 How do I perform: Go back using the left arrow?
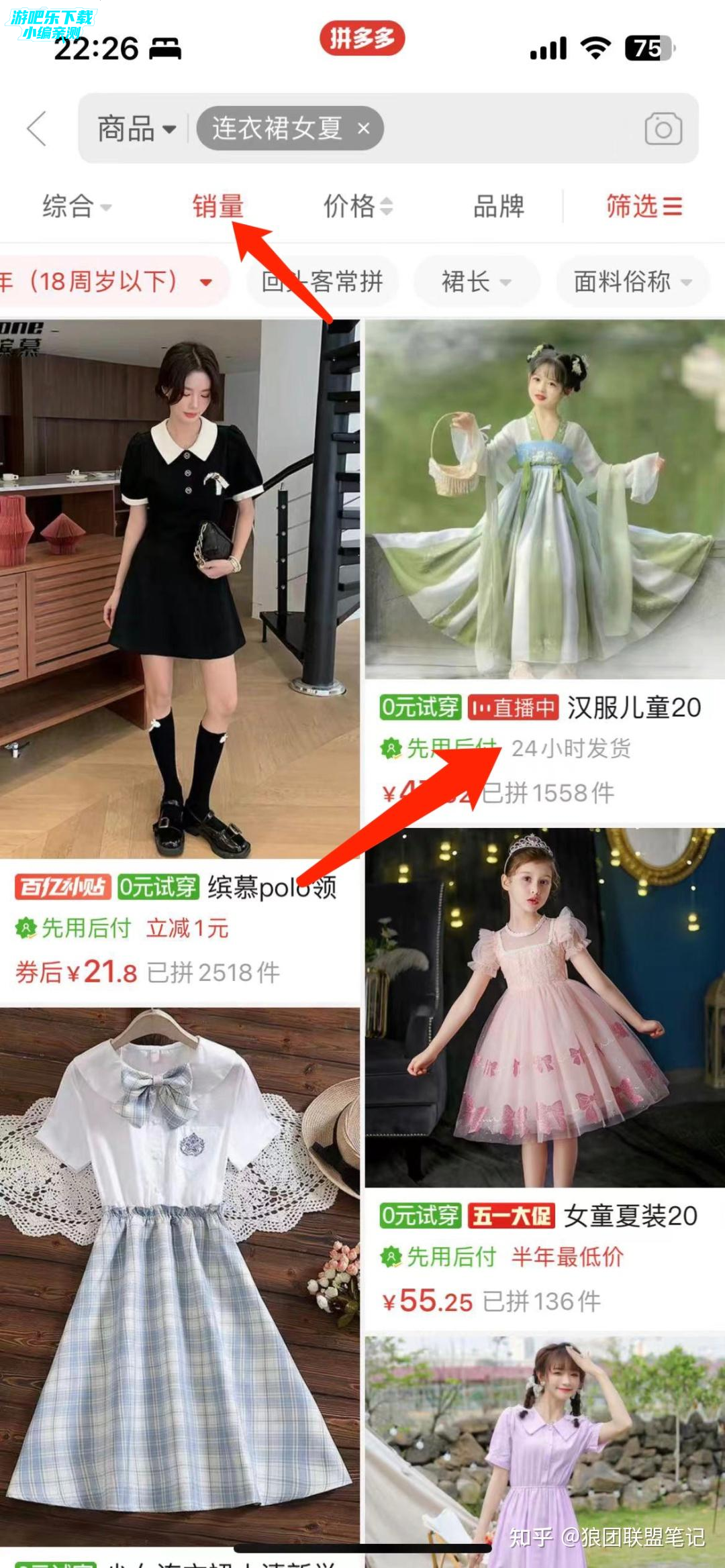[37, 128]
